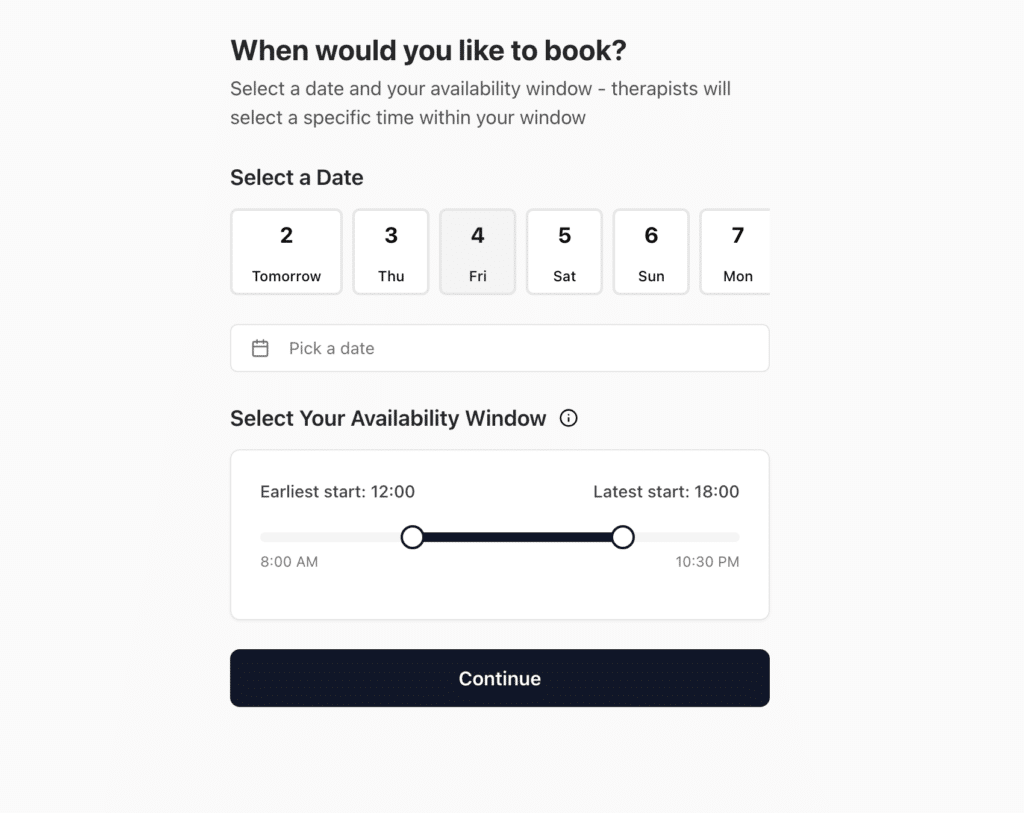Choose Thursday the 3rd
Screen dimensions: 1024x813
391,252
